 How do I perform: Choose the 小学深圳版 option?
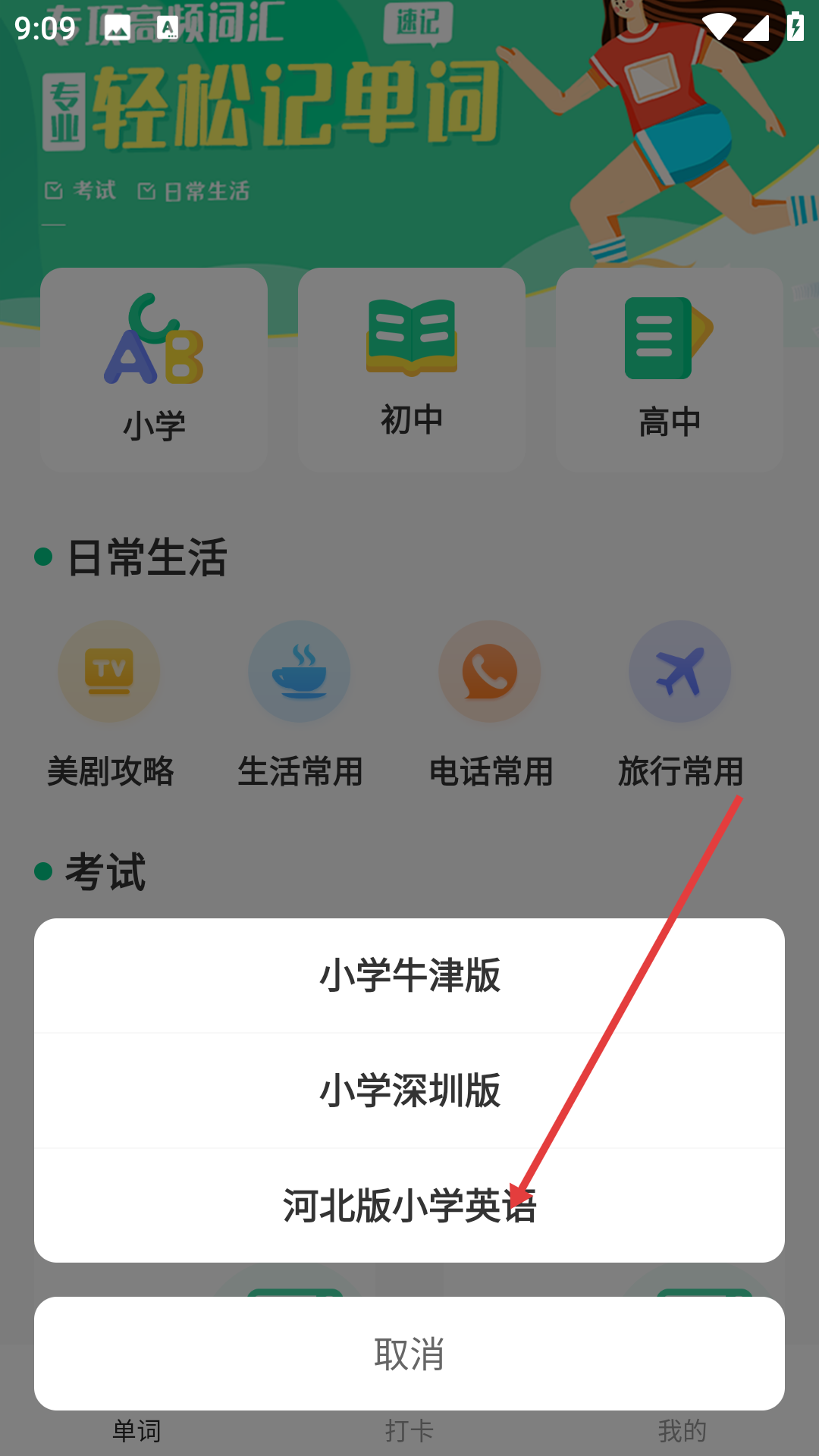[409, 1090]
